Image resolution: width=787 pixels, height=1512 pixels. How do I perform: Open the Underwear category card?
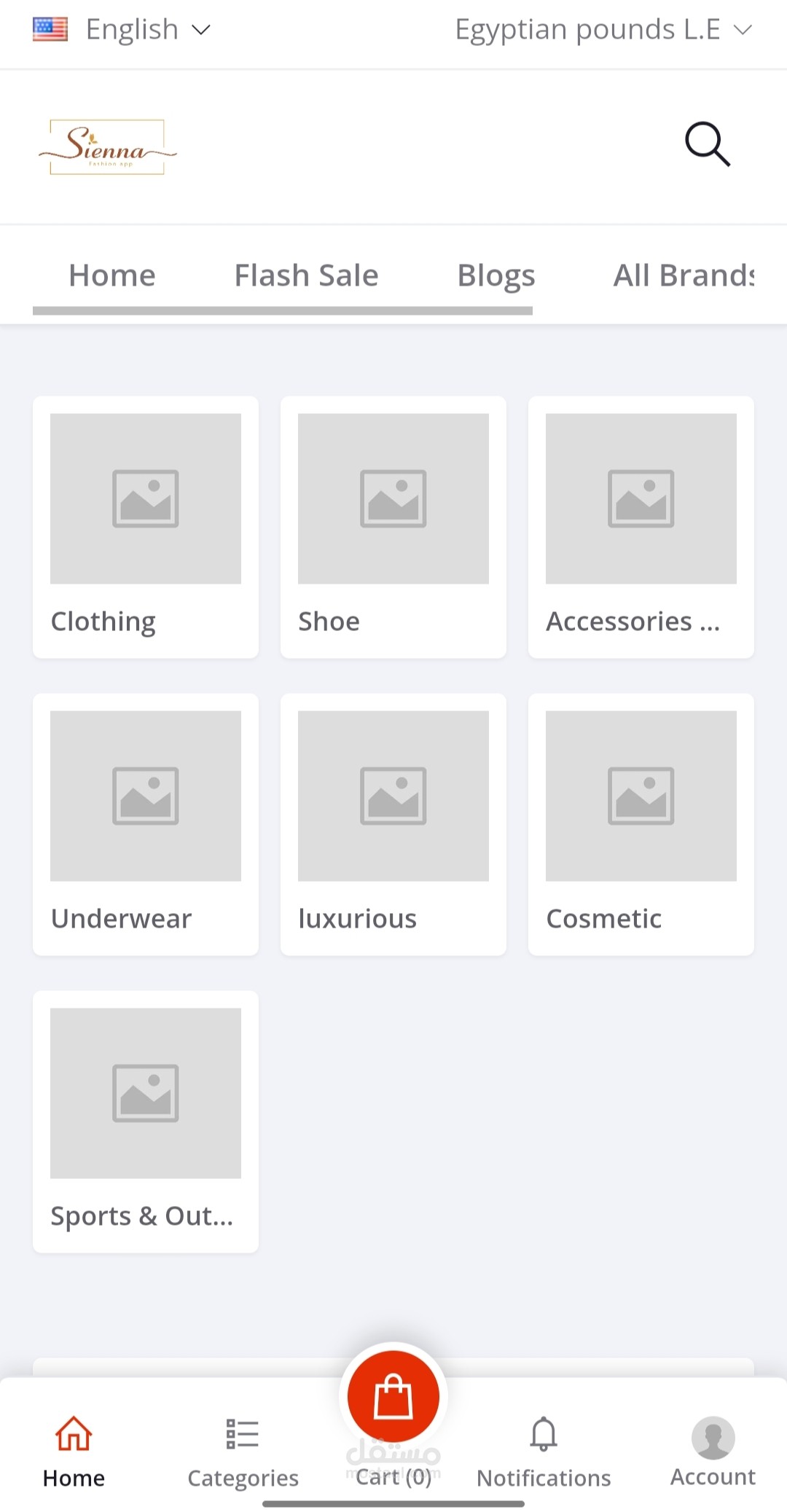145,824
